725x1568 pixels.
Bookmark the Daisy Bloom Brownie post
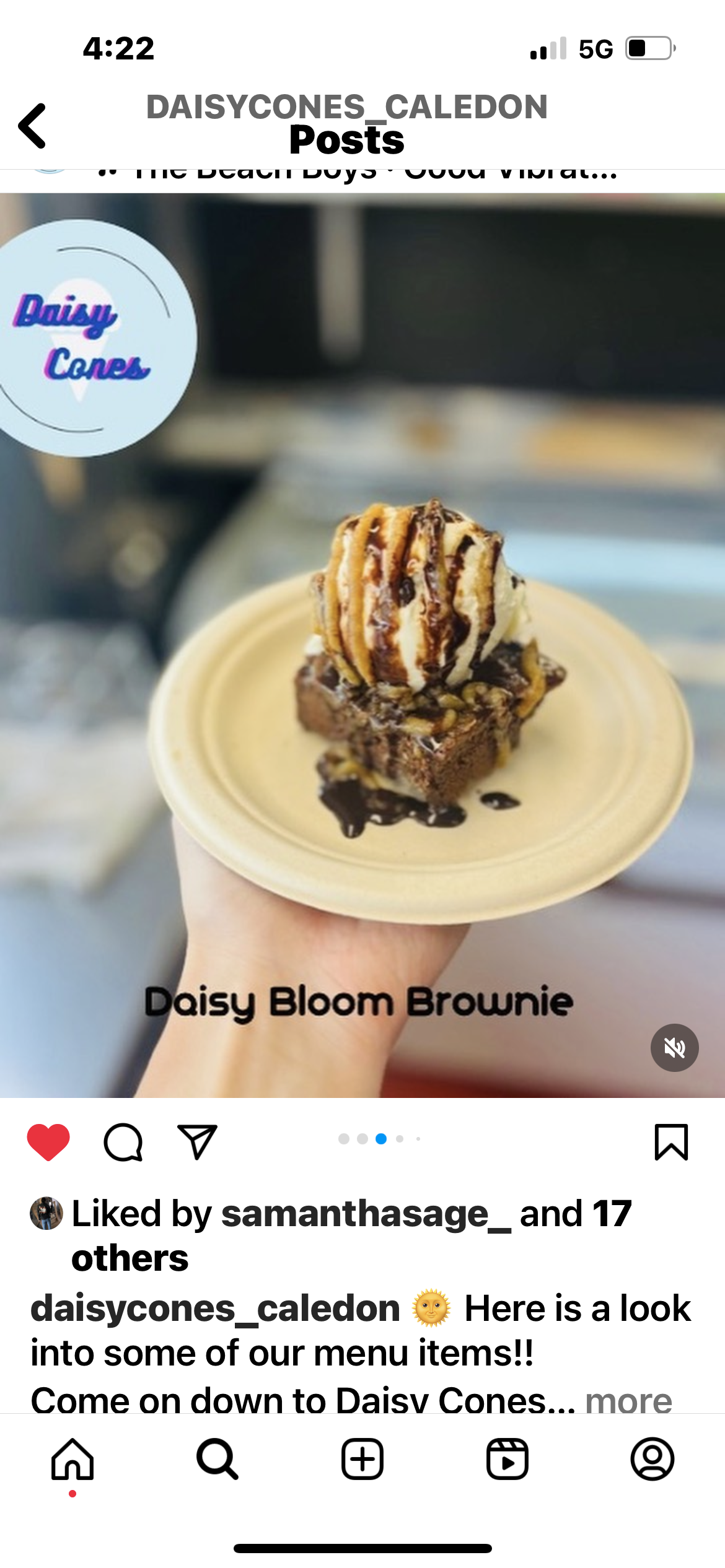click(x=671, y=1141)
